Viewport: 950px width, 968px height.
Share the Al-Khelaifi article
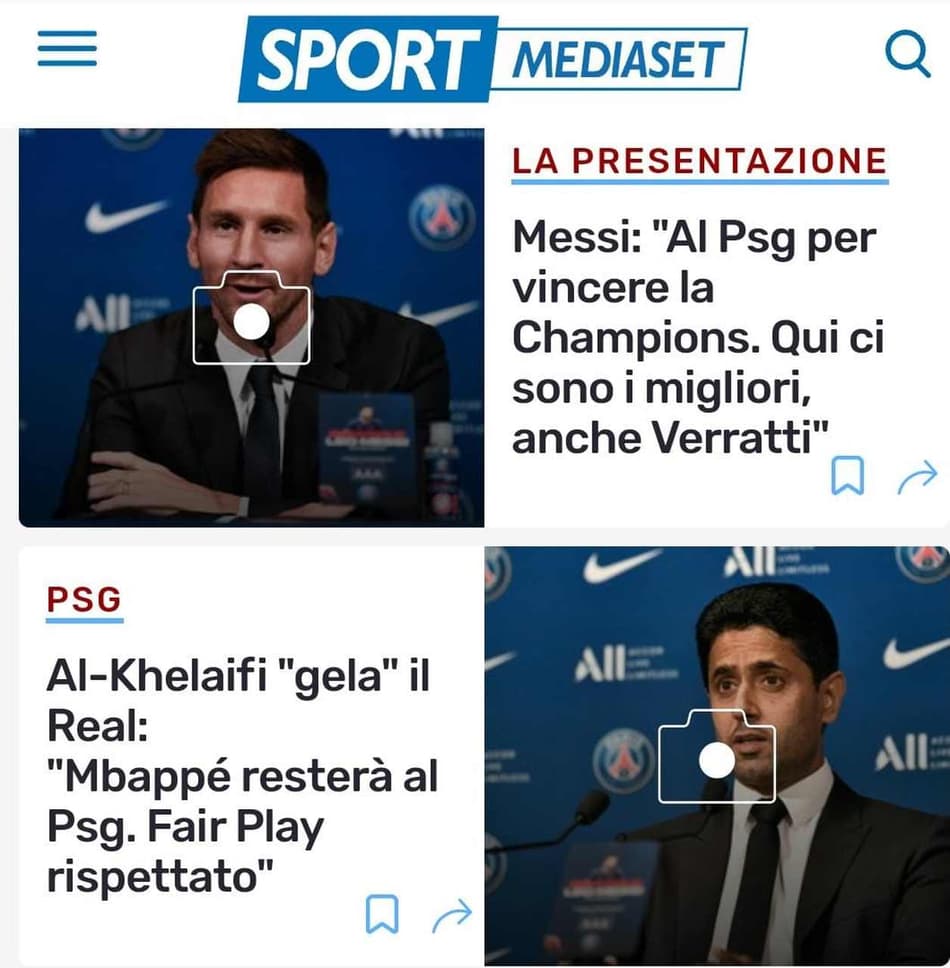tap(452, 914)
